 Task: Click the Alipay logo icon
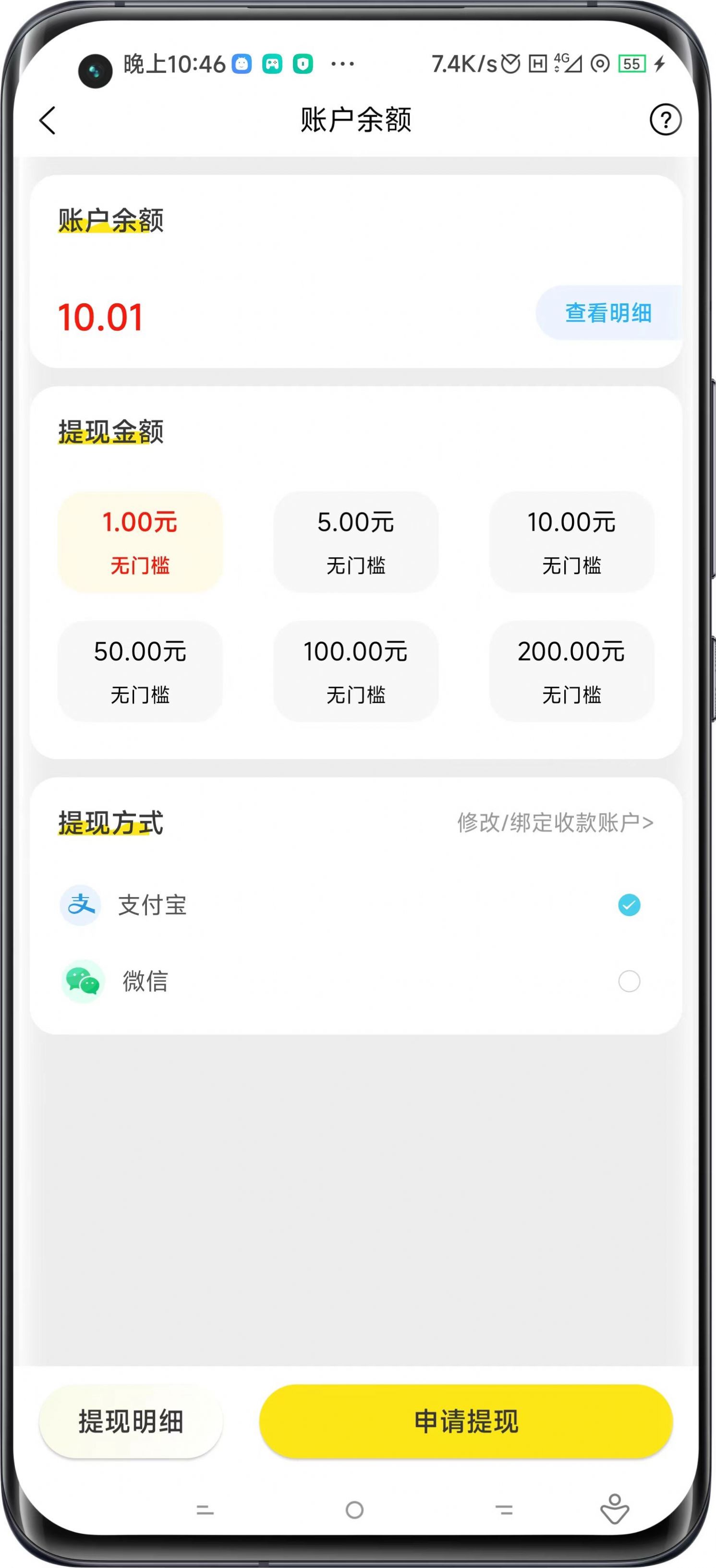[x=80, y=906]
